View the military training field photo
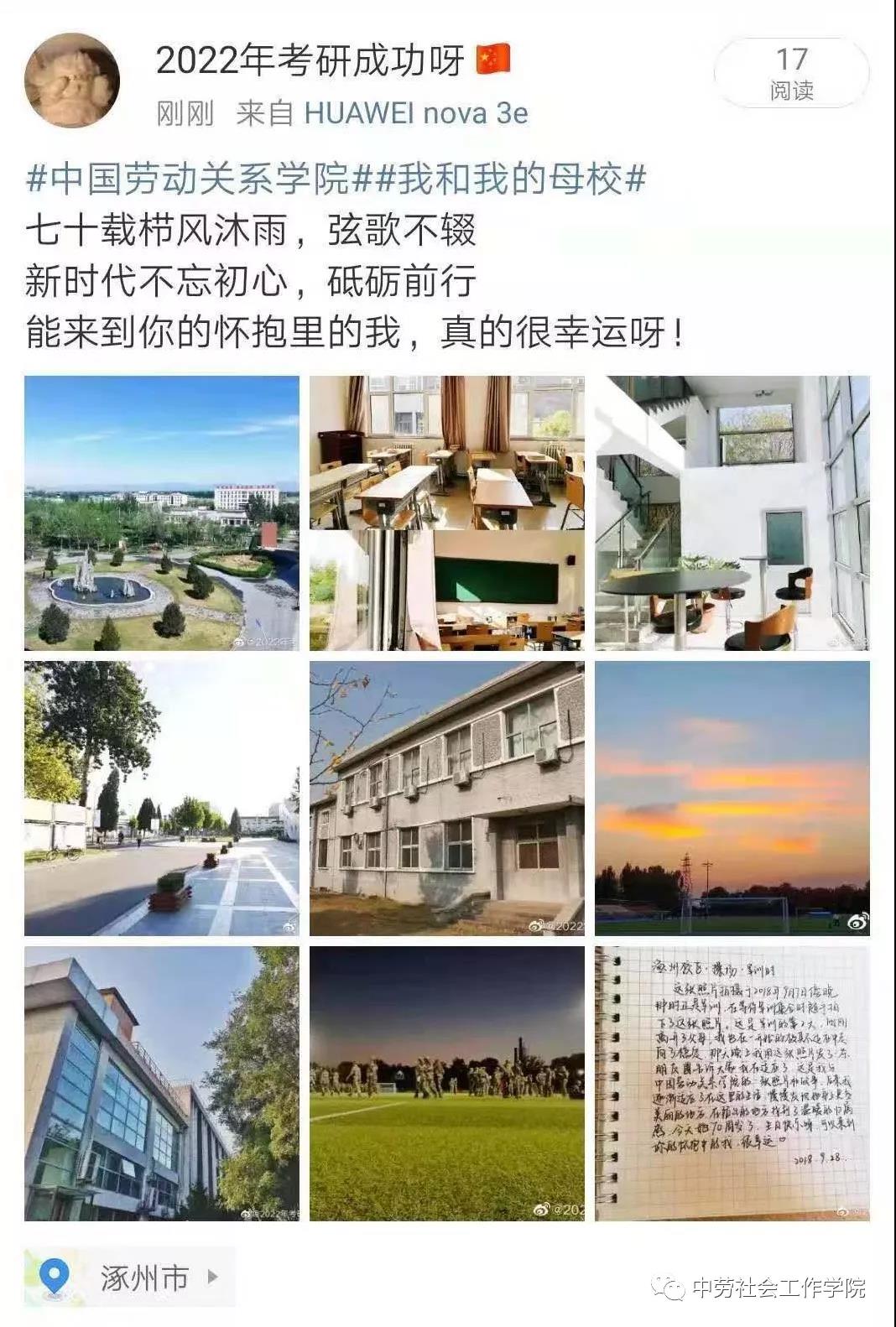This screenshot has height=1327, width=896. [x=447, y=1083]
